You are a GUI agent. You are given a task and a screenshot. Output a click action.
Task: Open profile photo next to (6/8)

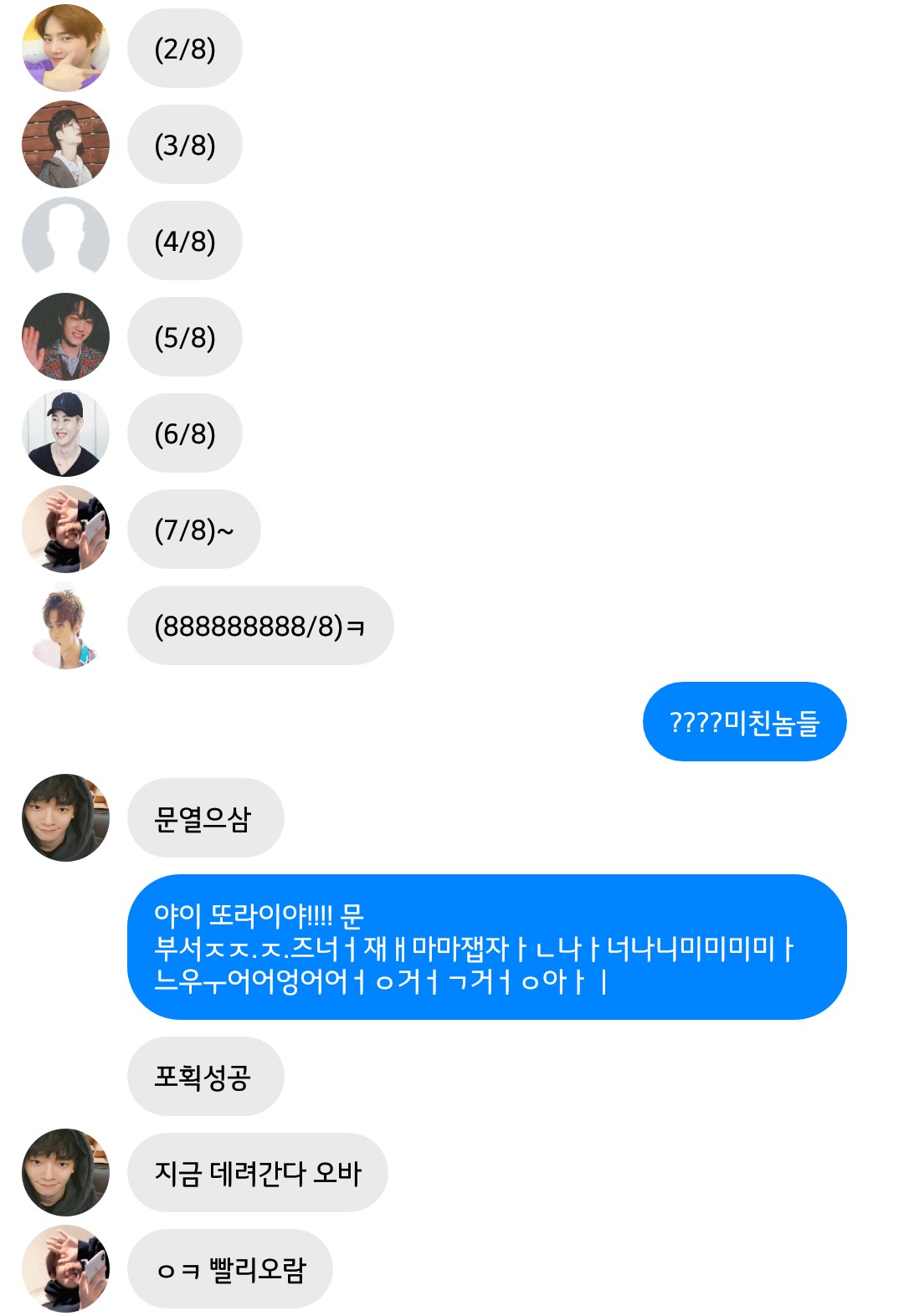pyautogui.click(x=65, y=433)
